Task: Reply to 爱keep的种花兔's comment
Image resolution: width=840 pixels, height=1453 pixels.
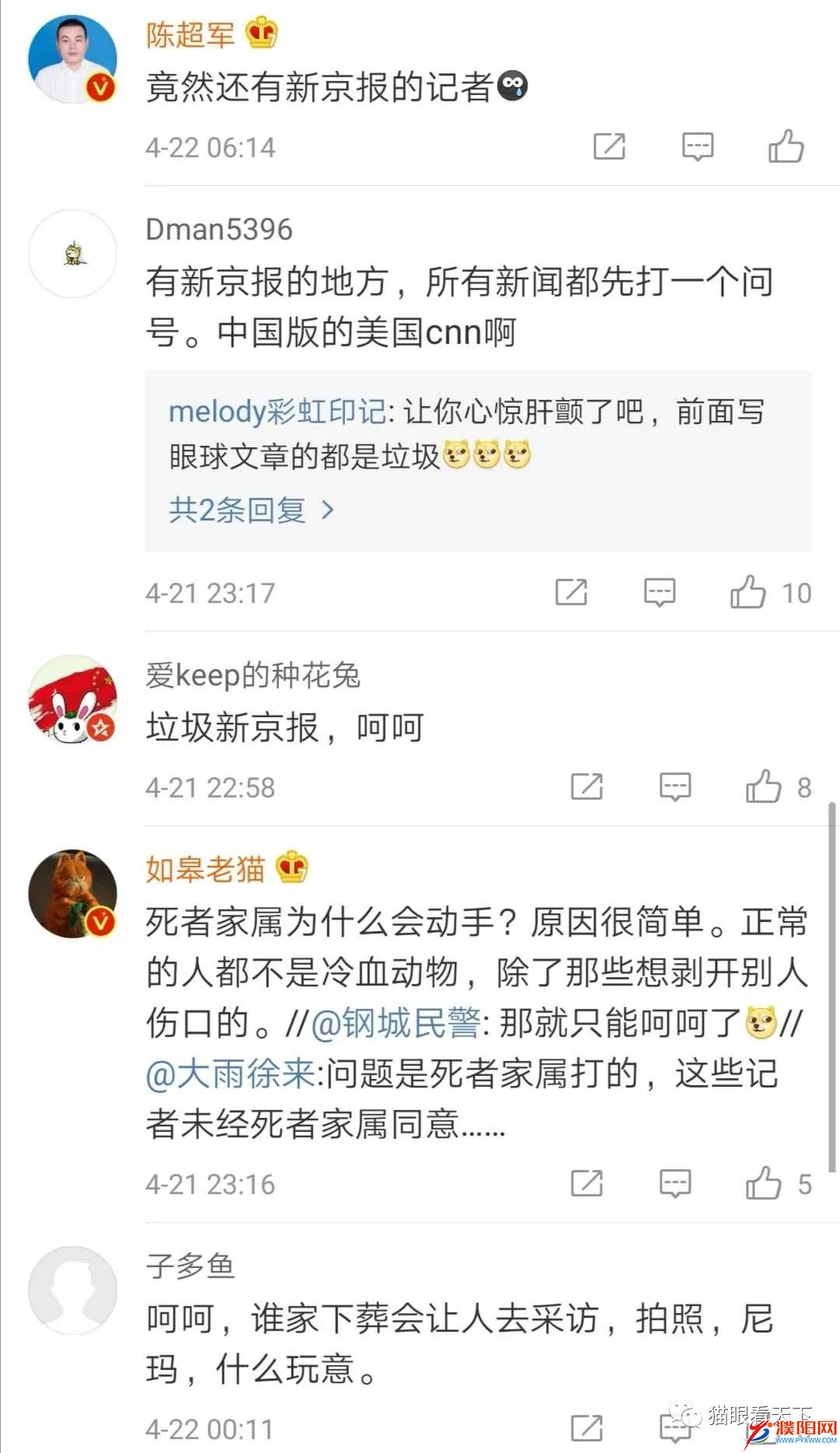Action: coord(675,787)
